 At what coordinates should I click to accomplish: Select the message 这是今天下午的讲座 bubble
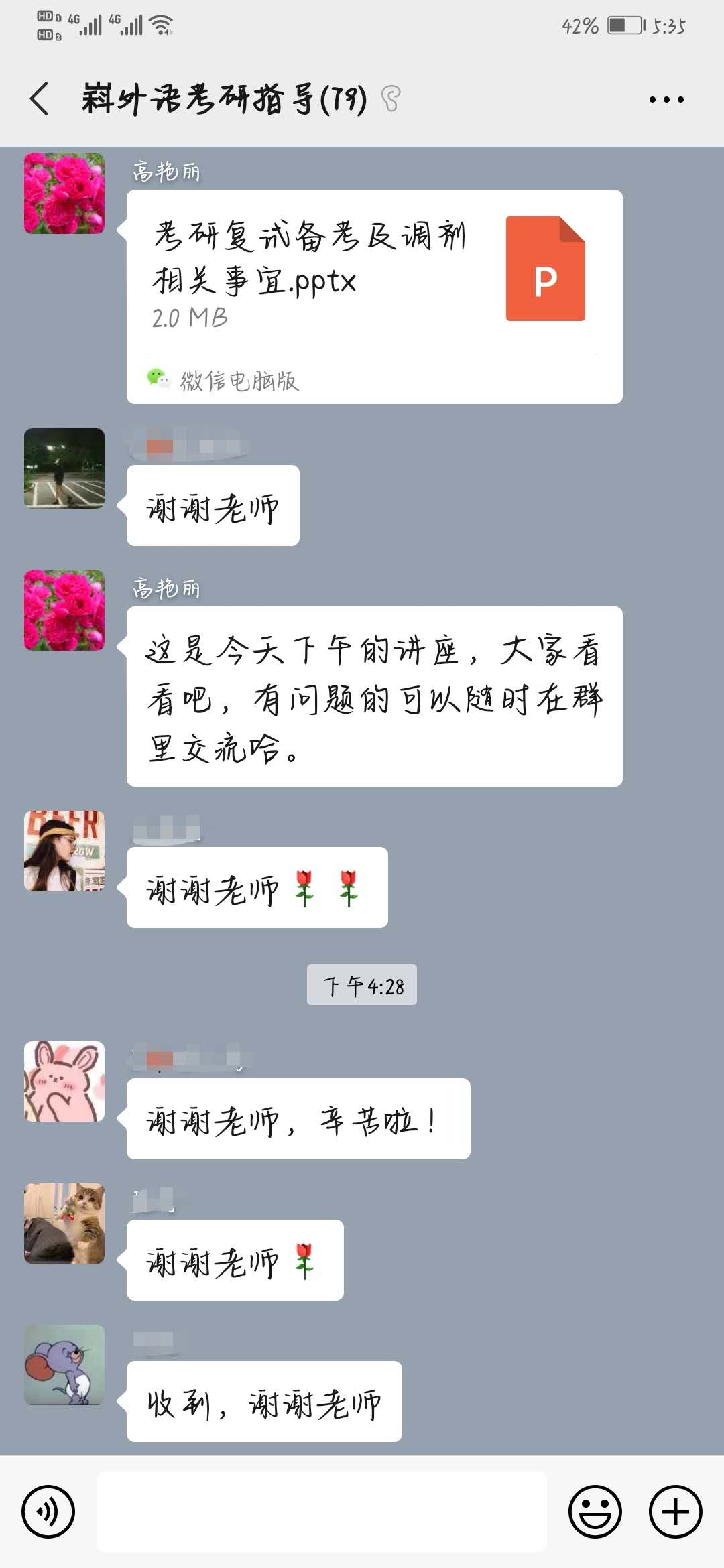tap(373, 701)
